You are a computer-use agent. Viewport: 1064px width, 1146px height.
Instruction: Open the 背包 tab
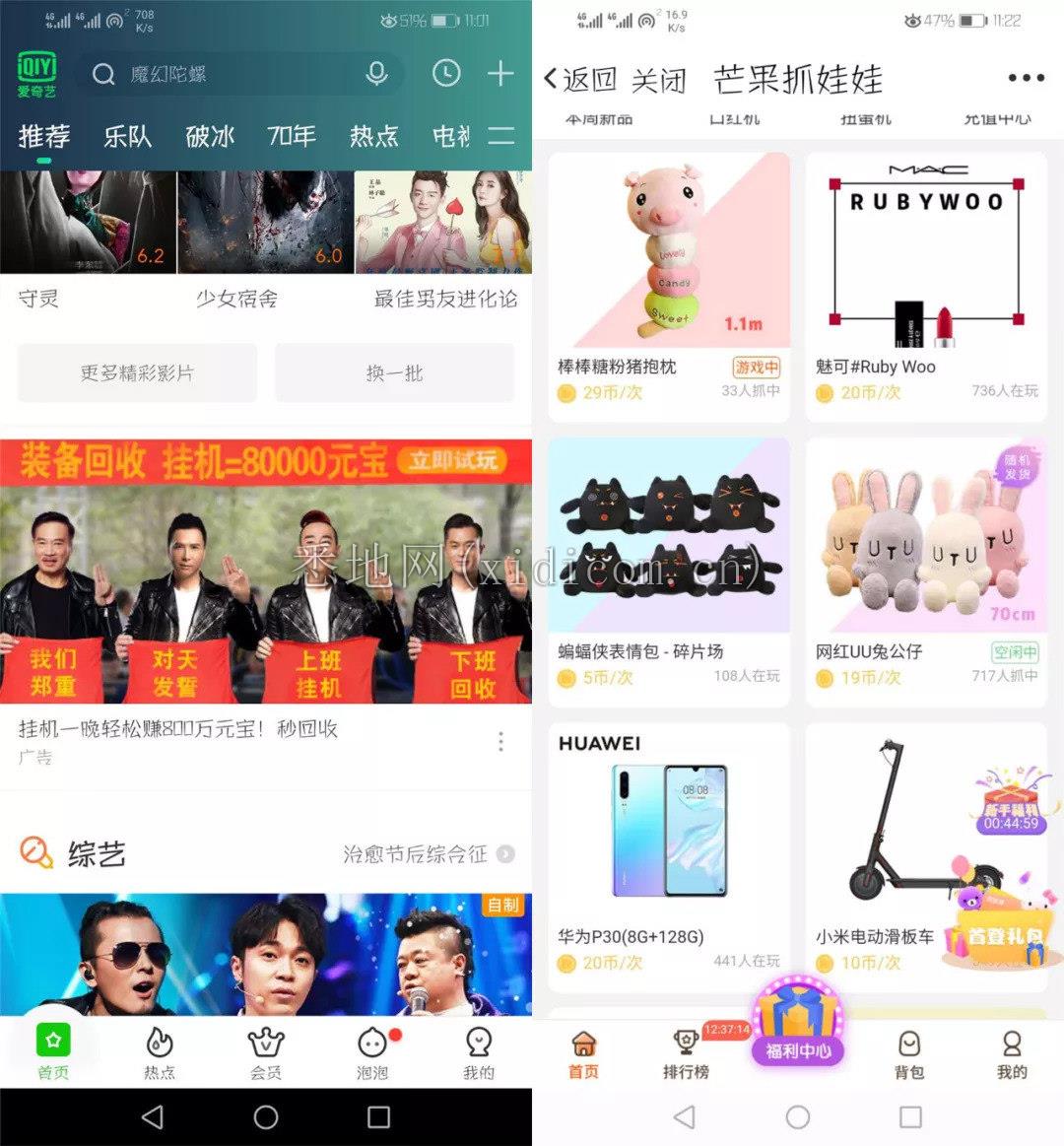click(x=909, y=1053)
